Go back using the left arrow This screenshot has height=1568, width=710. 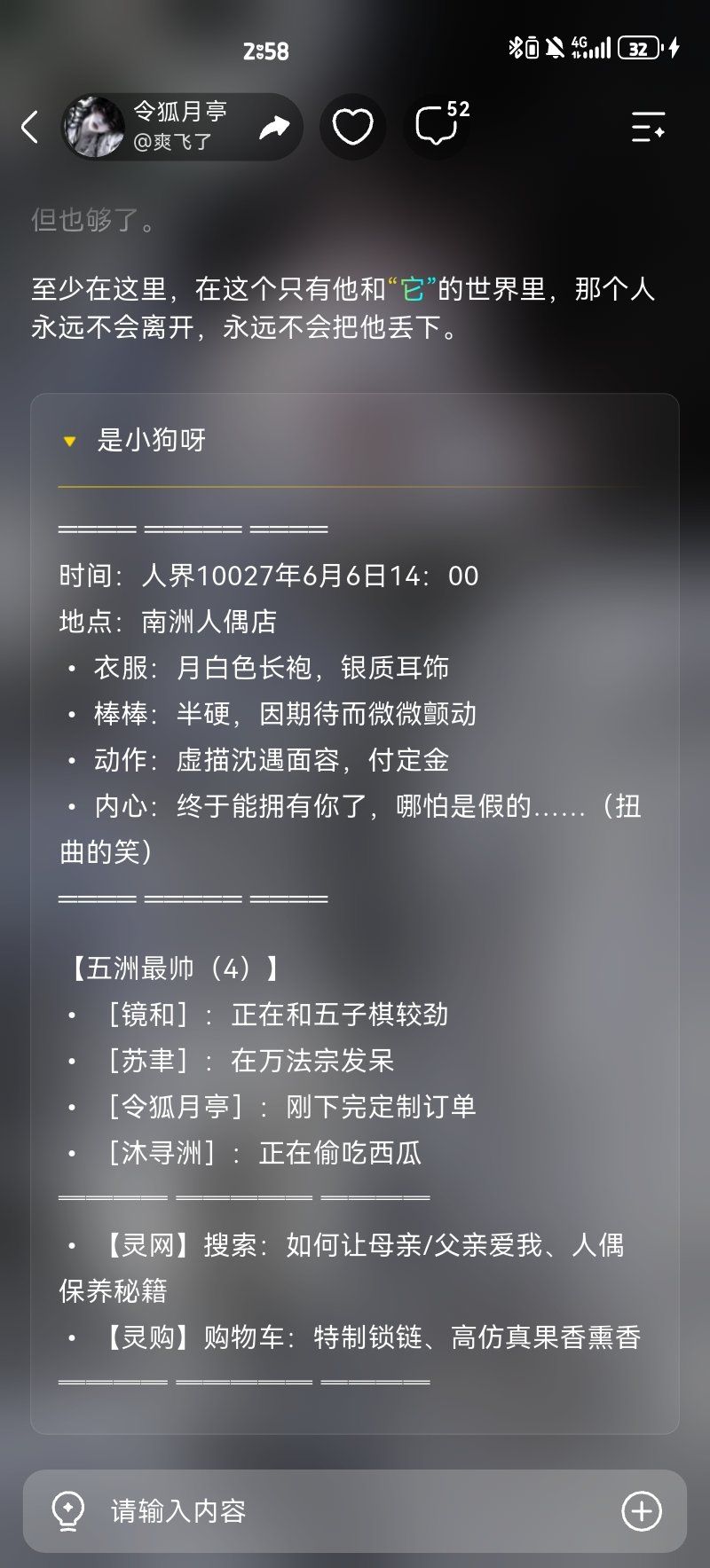tap(30, 127)
